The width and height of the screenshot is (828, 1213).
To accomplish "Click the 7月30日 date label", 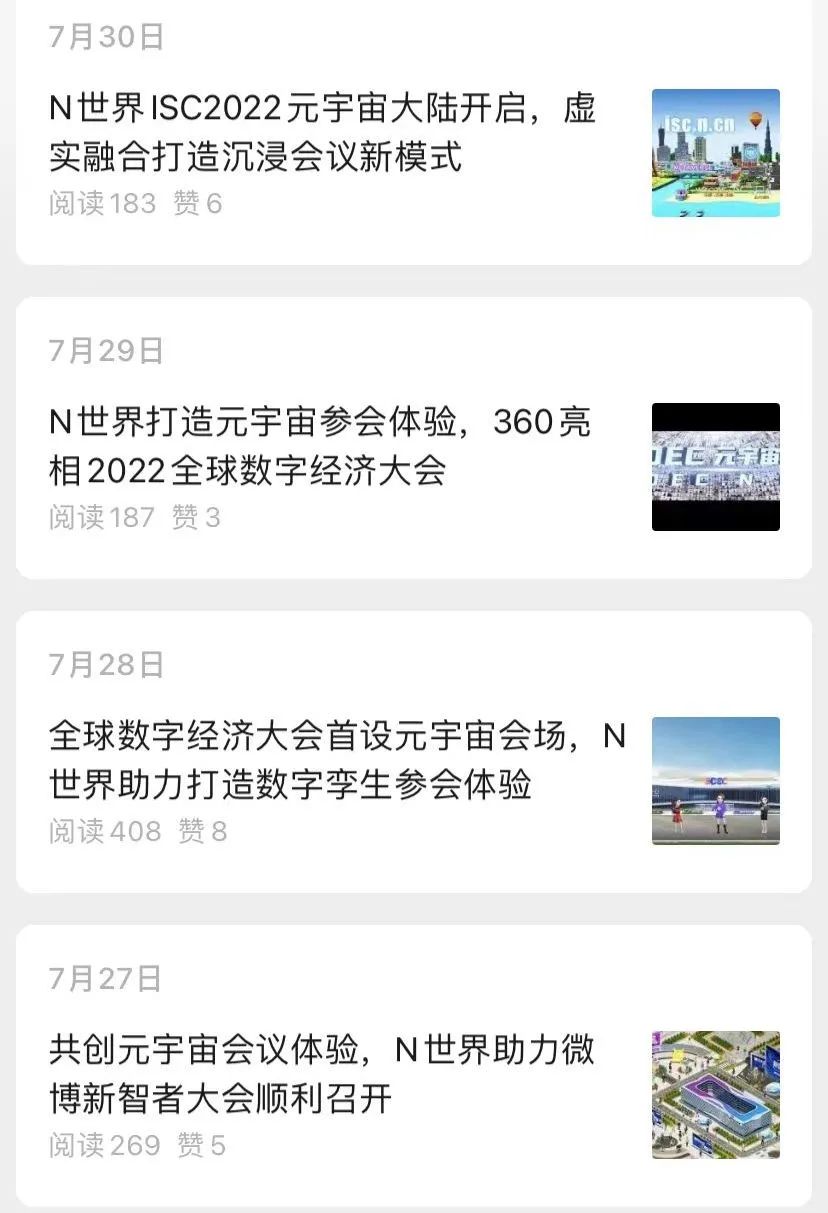I will tap(104, 37).
